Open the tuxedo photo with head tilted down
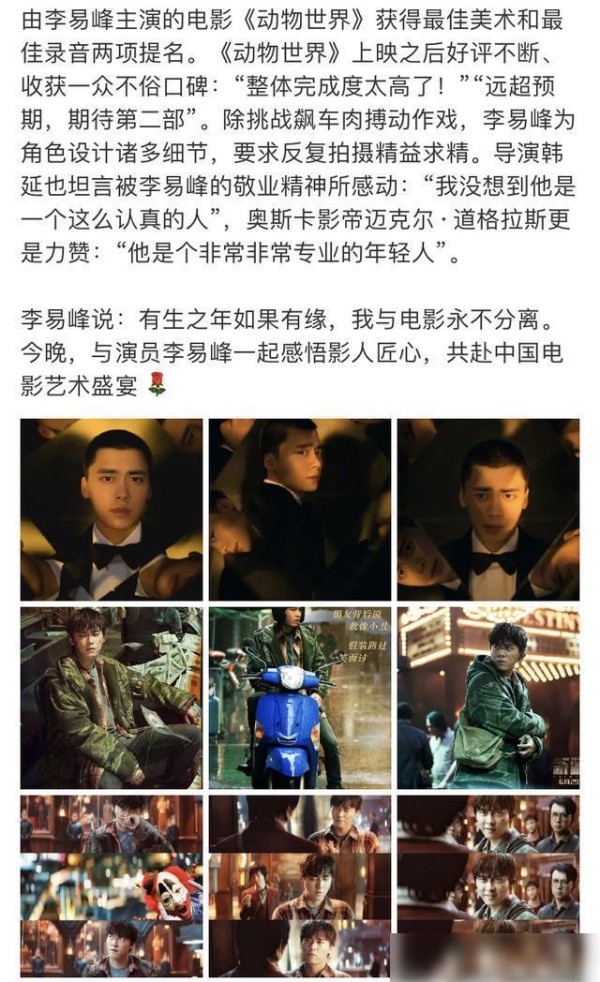This screenshot has height=982, width=600. [489, 510]
